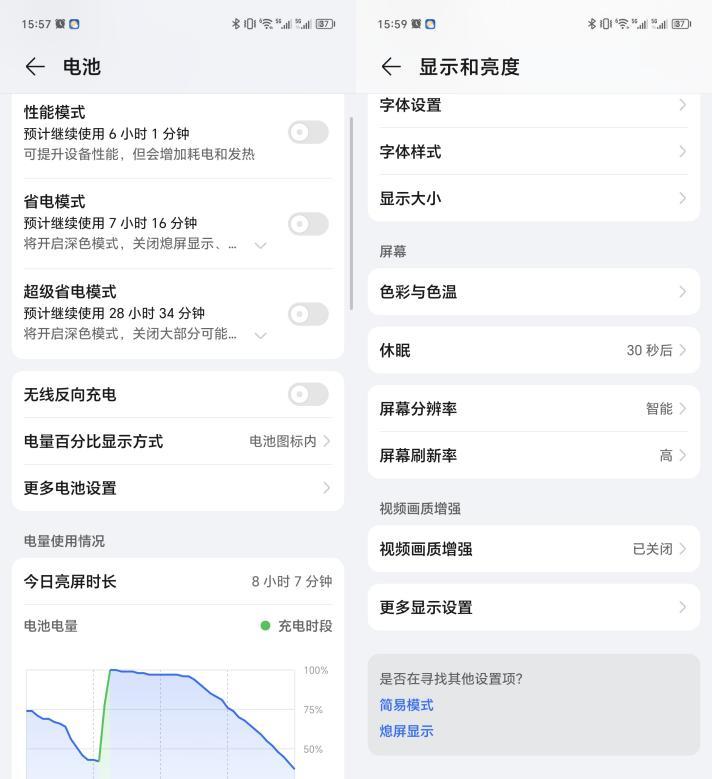
Task: Follow the 简易模式 link
Action: coord(407,705)
